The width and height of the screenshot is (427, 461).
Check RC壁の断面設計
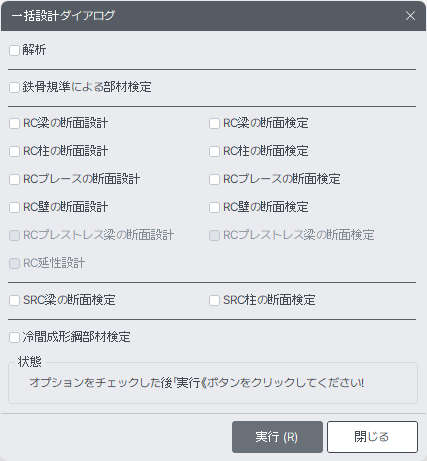(14, 207)
